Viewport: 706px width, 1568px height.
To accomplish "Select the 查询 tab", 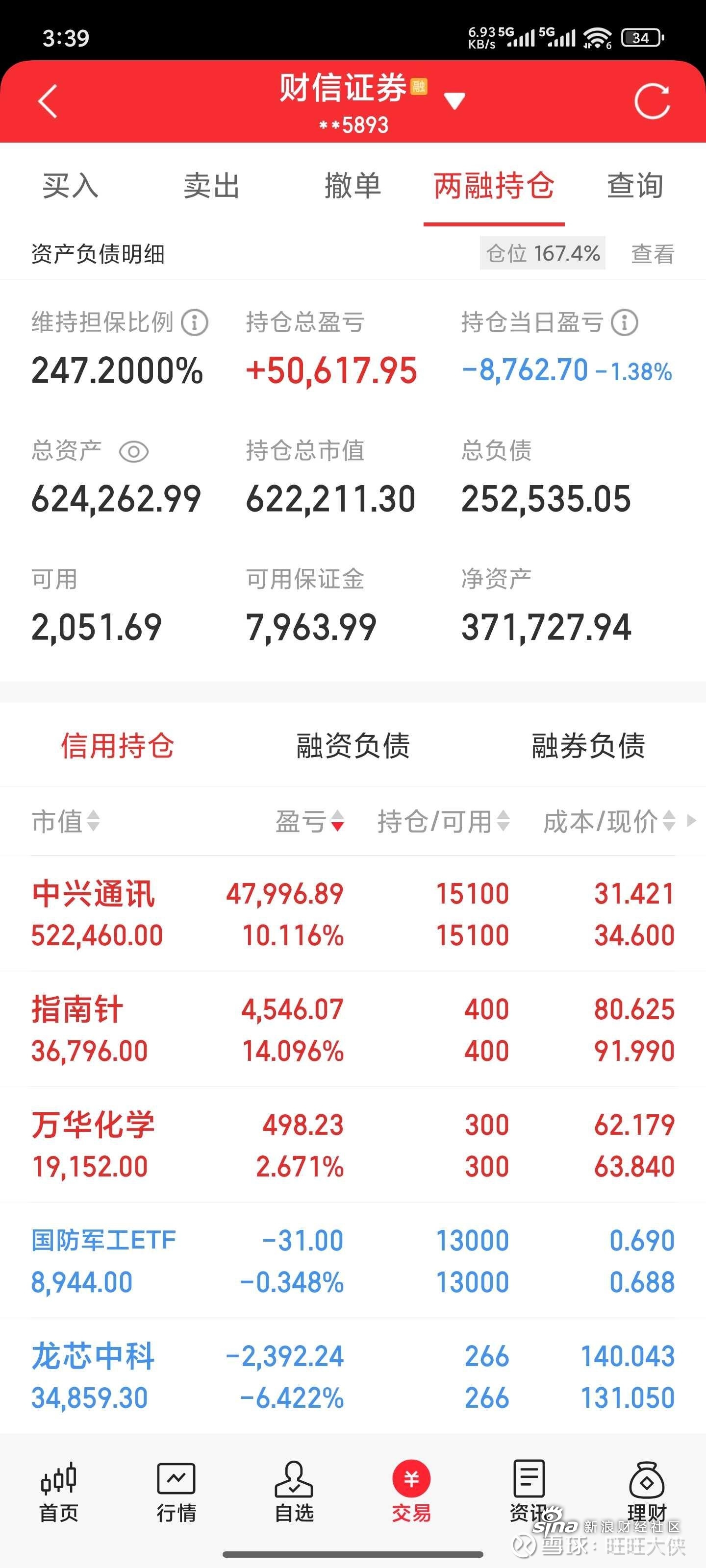I will coord(635,185).
